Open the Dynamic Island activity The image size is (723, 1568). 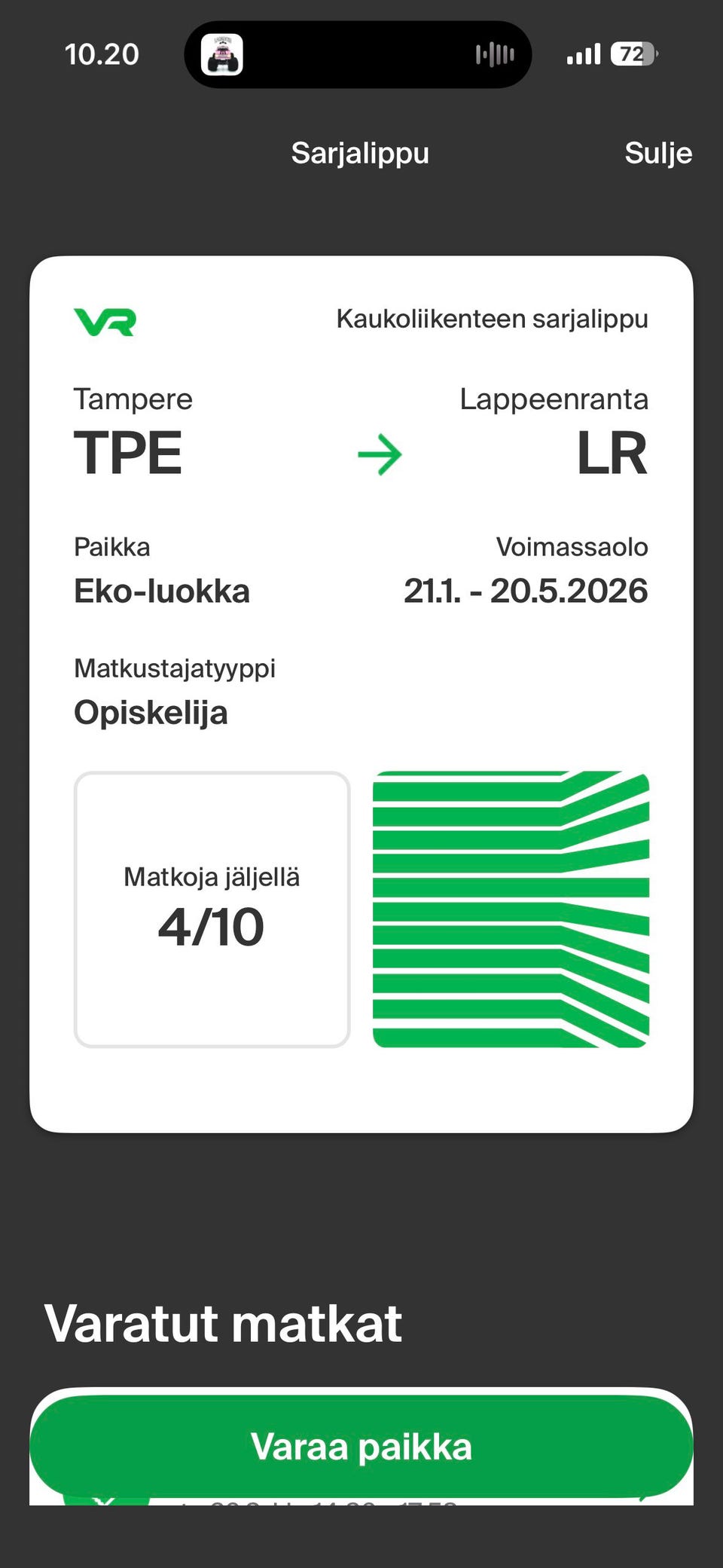(358, 54)
